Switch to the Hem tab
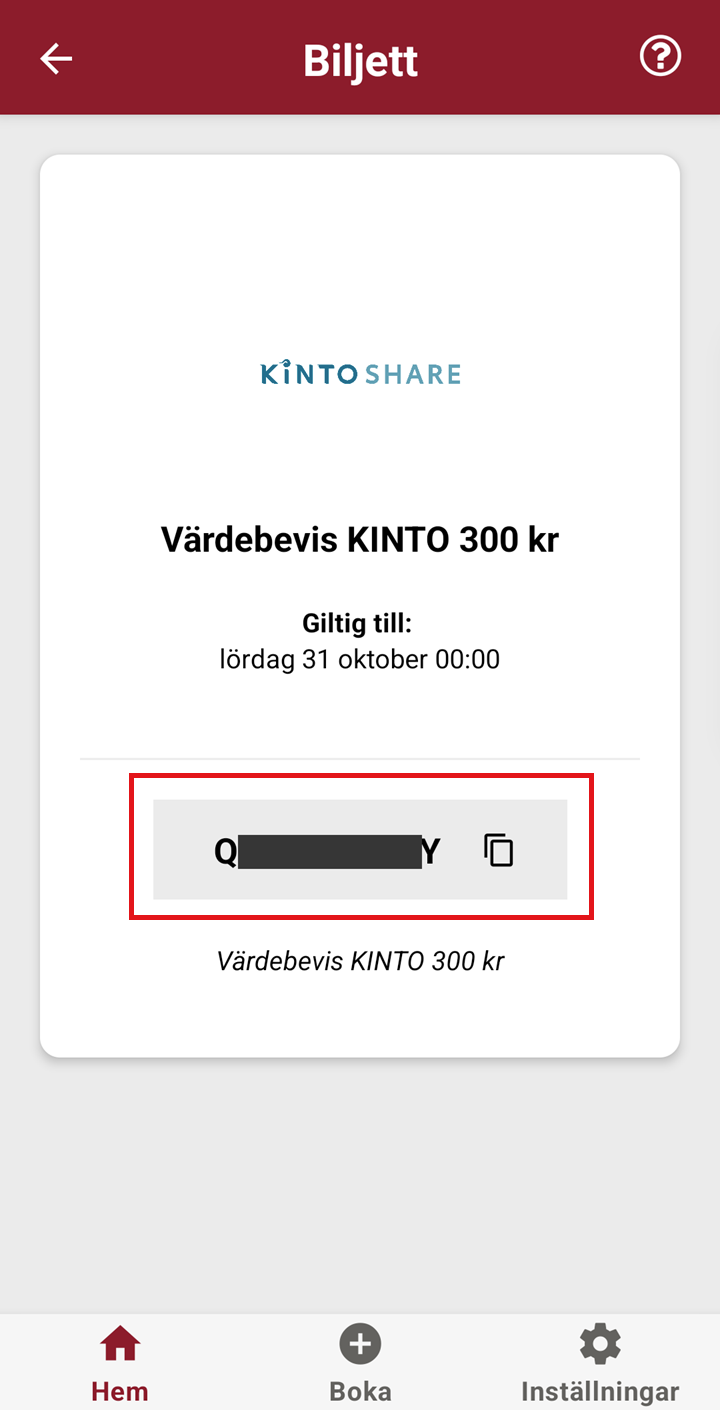This screenshot has width=720, height=1410. tap(120, 1363)
